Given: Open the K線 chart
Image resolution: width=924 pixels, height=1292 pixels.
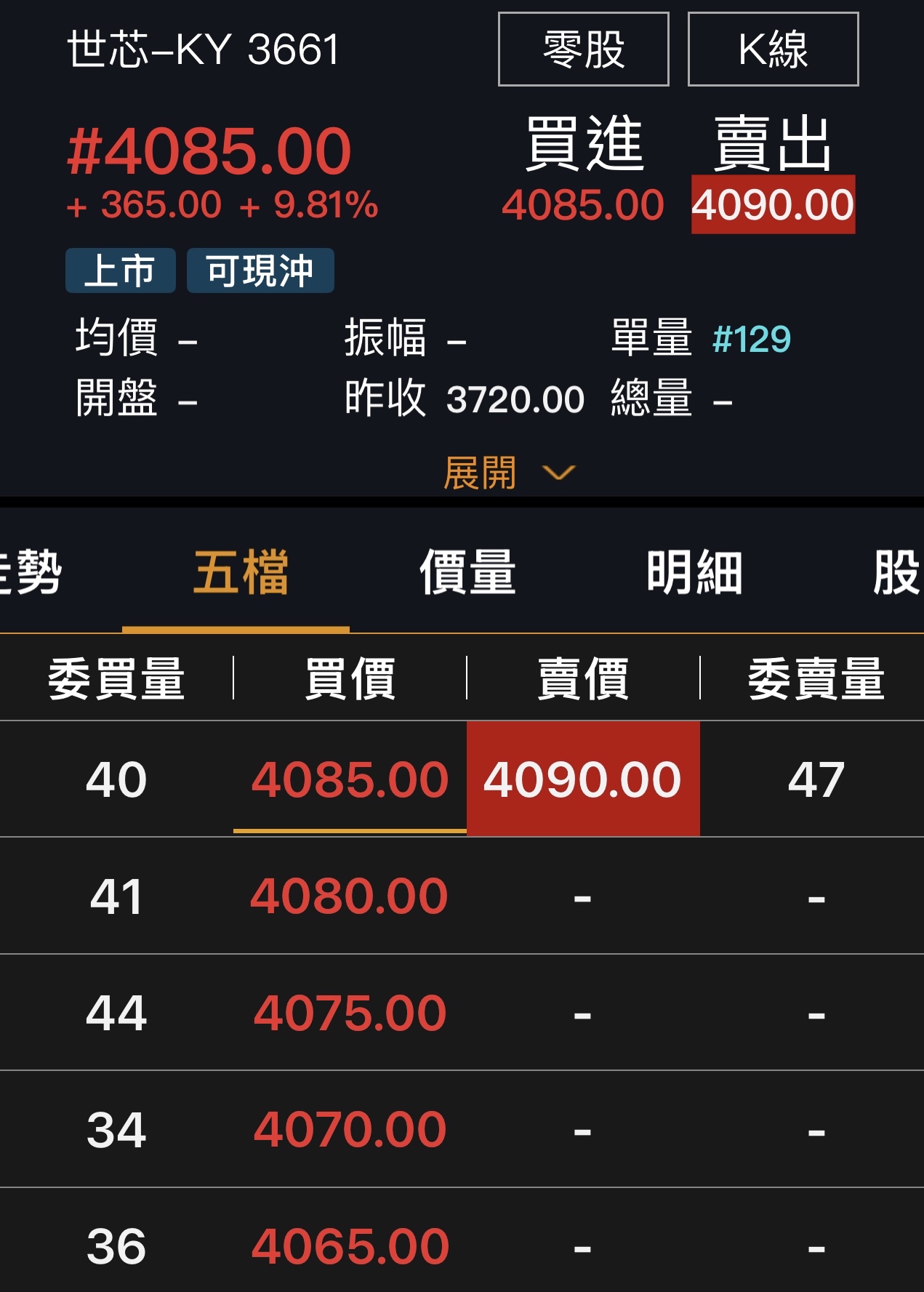Looking at the screenshot, I should click(773, 49).
